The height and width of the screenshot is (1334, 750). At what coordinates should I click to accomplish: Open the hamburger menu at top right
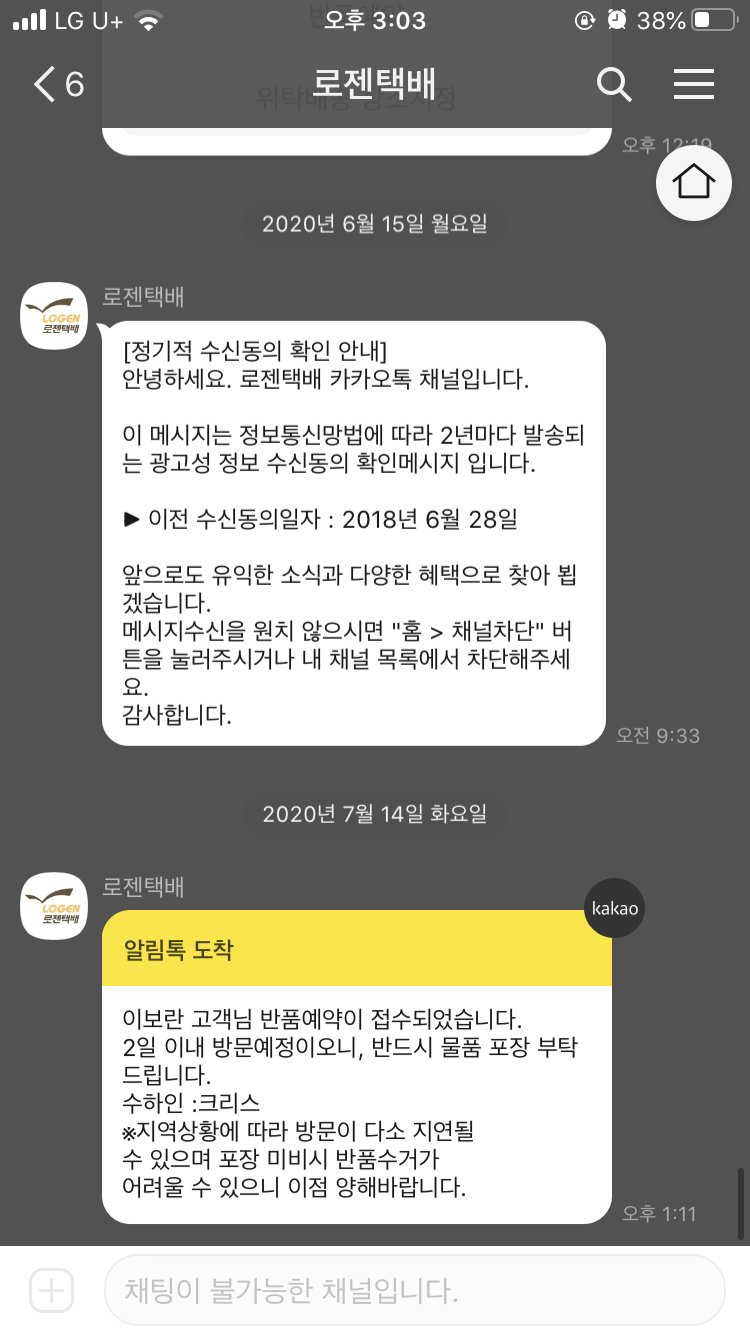693,85
